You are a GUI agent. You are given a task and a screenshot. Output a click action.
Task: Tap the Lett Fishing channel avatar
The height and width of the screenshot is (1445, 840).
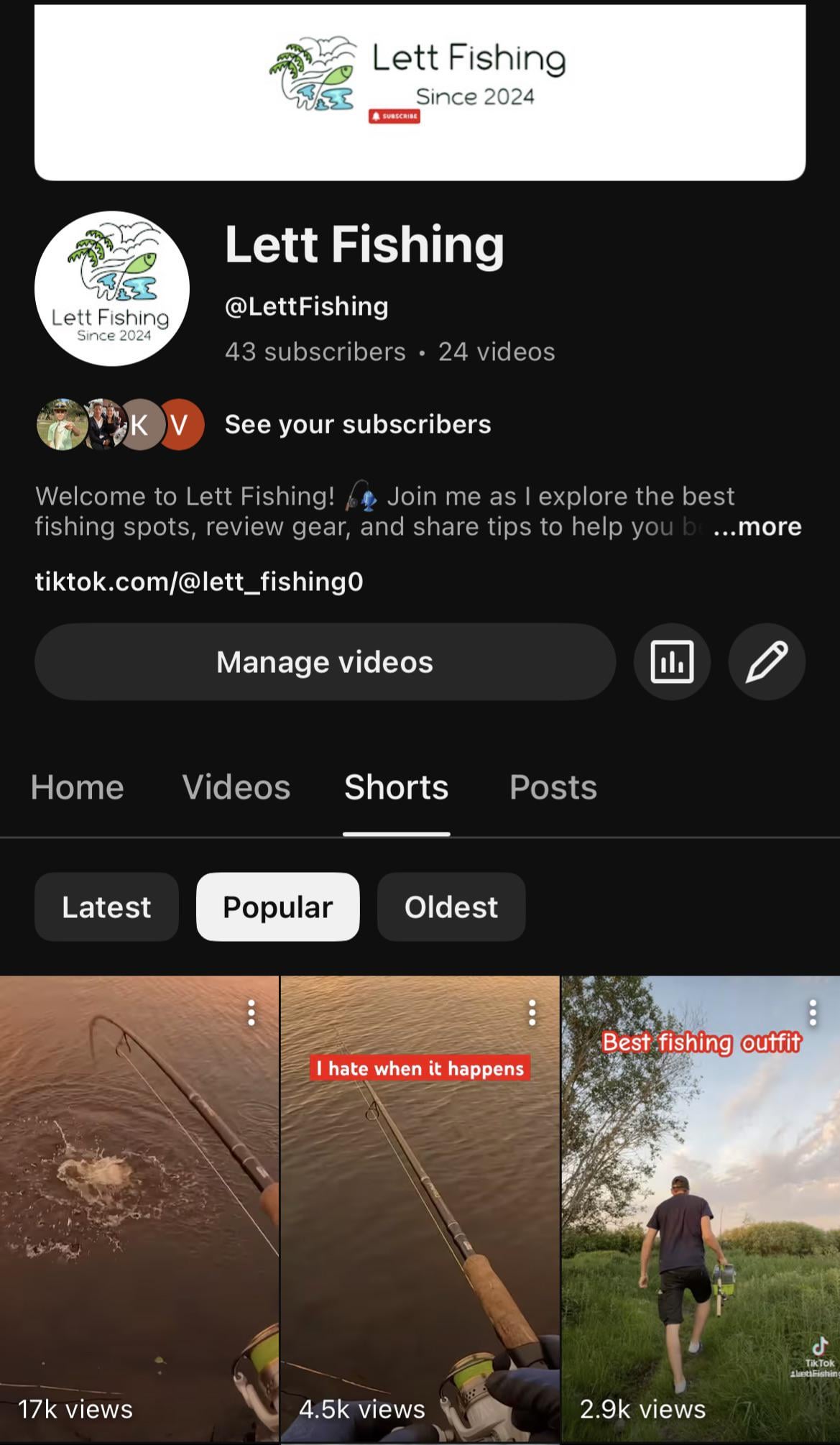(x=112, y=288)
